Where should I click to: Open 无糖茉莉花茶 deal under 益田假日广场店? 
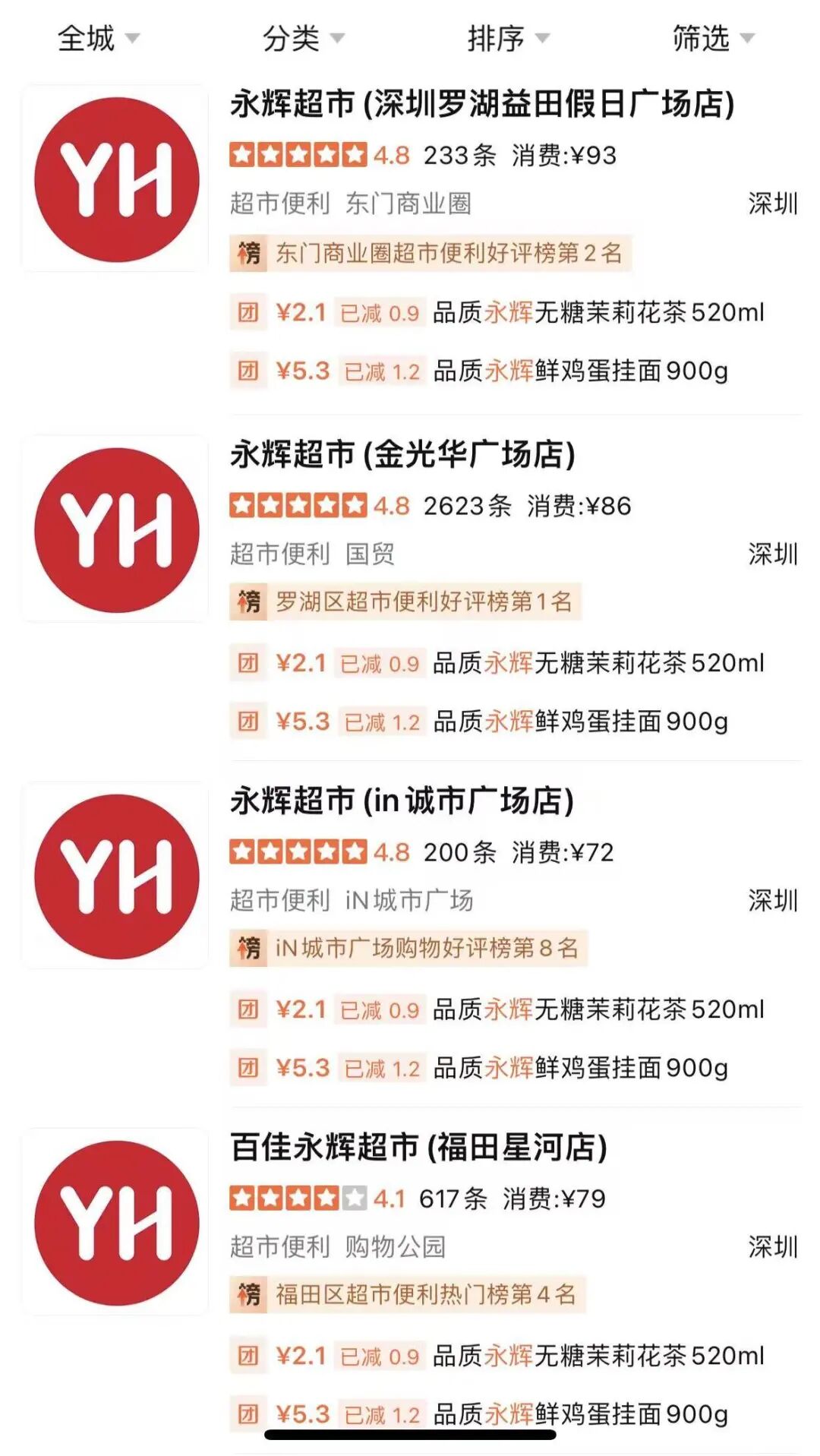(x=497, y=312)
